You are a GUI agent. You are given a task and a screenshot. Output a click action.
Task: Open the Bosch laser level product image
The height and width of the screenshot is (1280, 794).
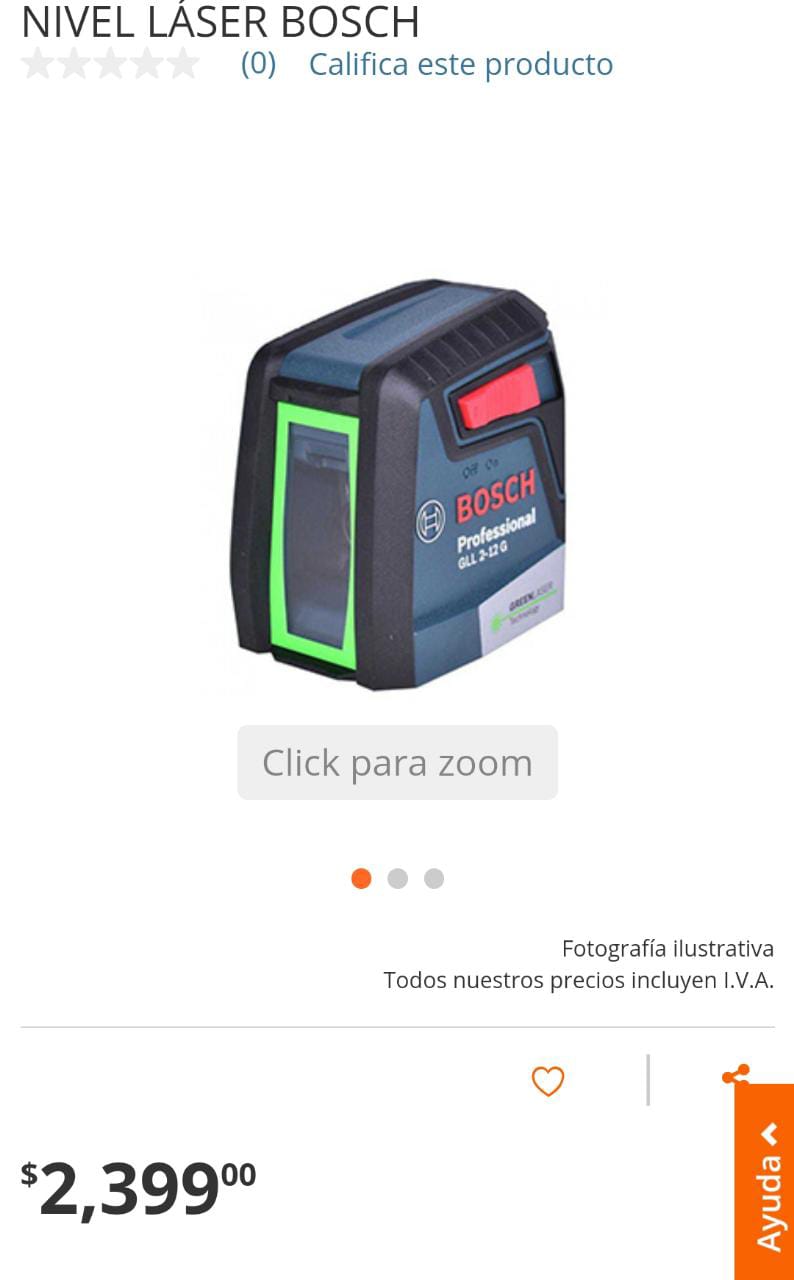click(x=397, y=485)
